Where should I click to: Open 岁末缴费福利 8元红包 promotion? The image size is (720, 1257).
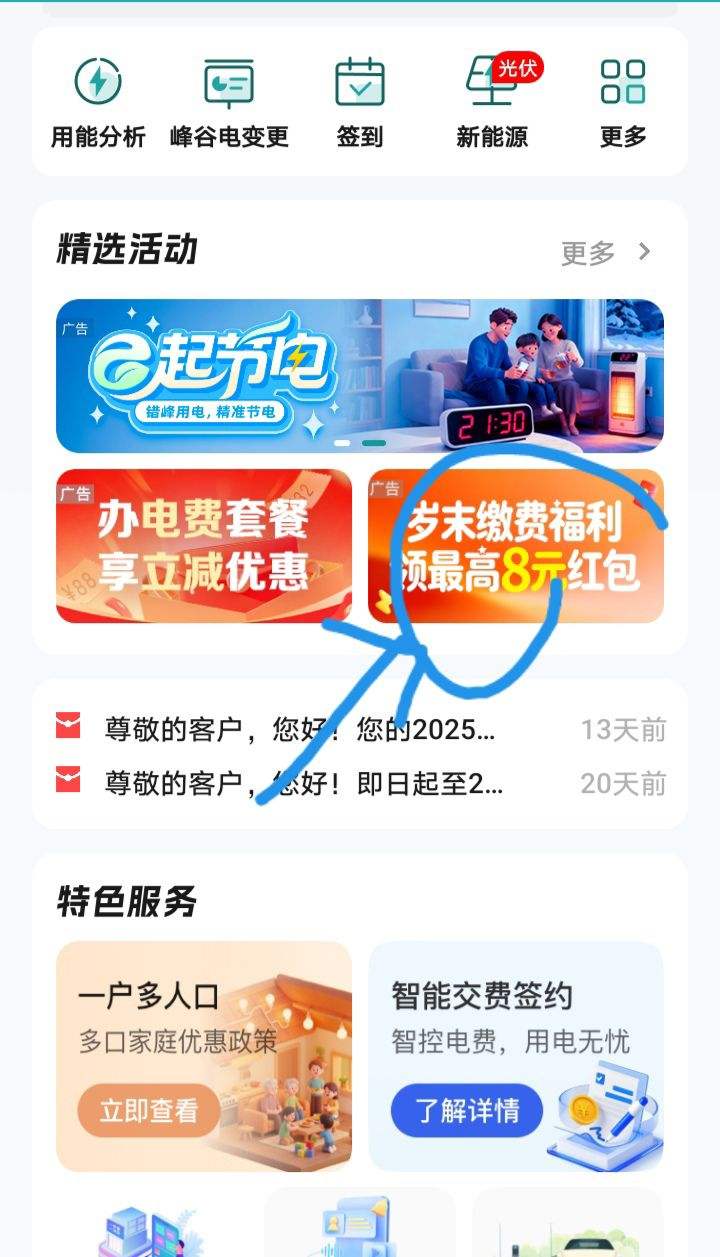tap(516, 546)
